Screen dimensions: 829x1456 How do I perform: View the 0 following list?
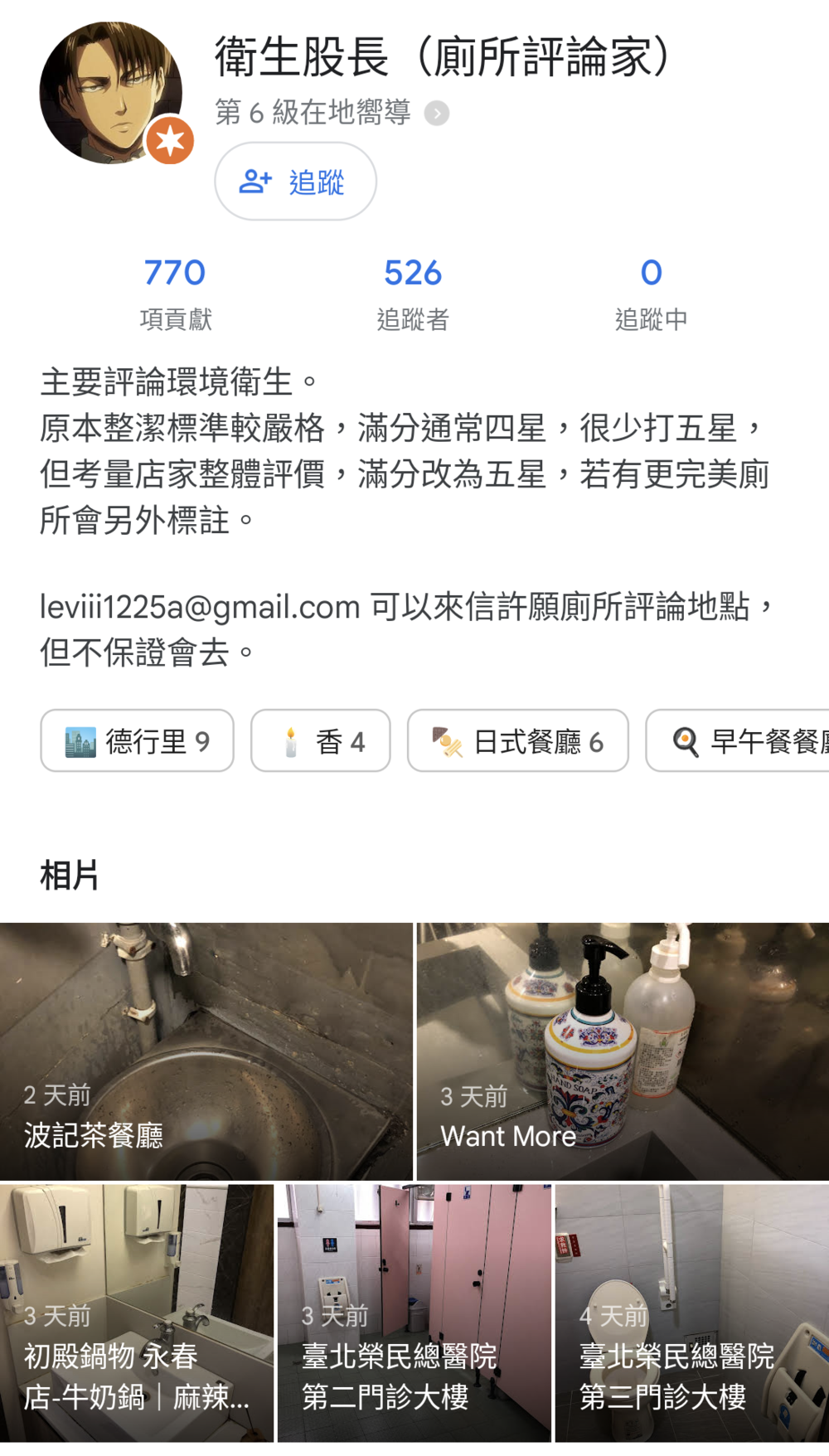click(x=651, y=292)
